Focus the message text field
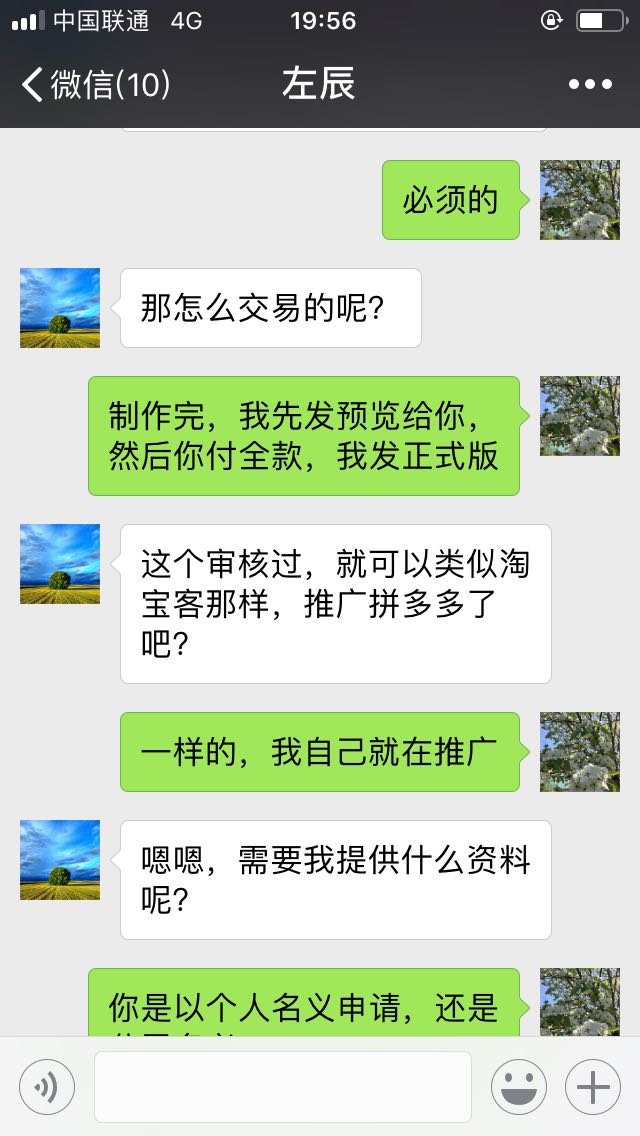 (x=283, y=1087)
